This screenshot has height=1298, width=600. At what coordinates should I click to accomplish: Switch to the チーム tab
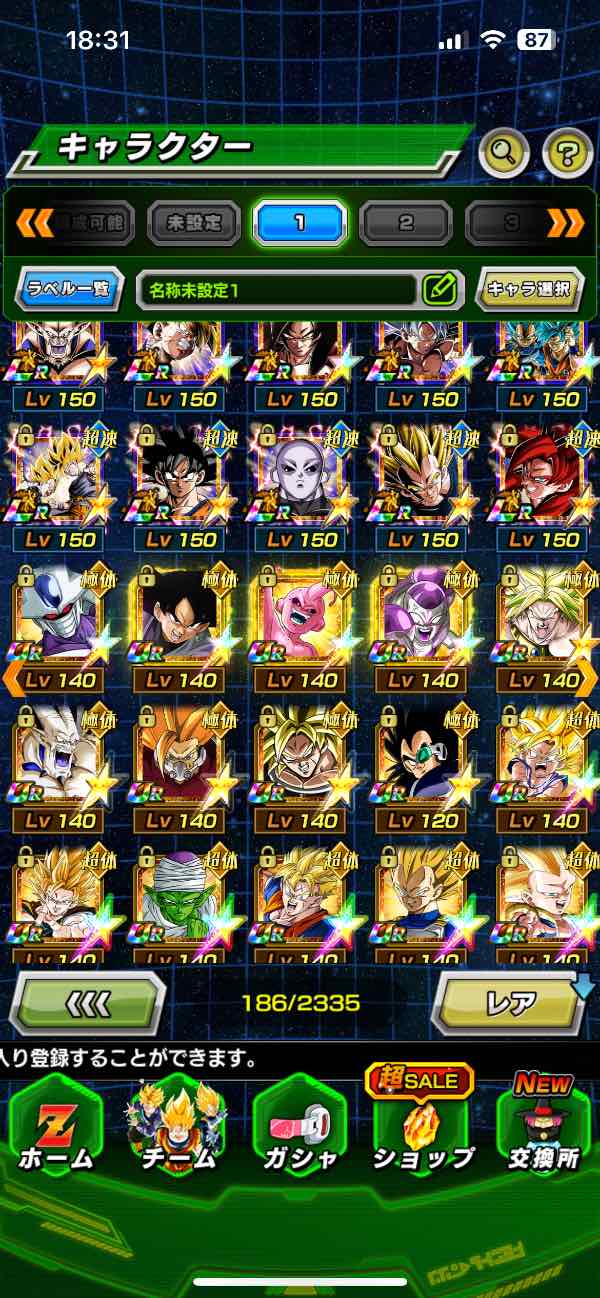point(177,1130)
